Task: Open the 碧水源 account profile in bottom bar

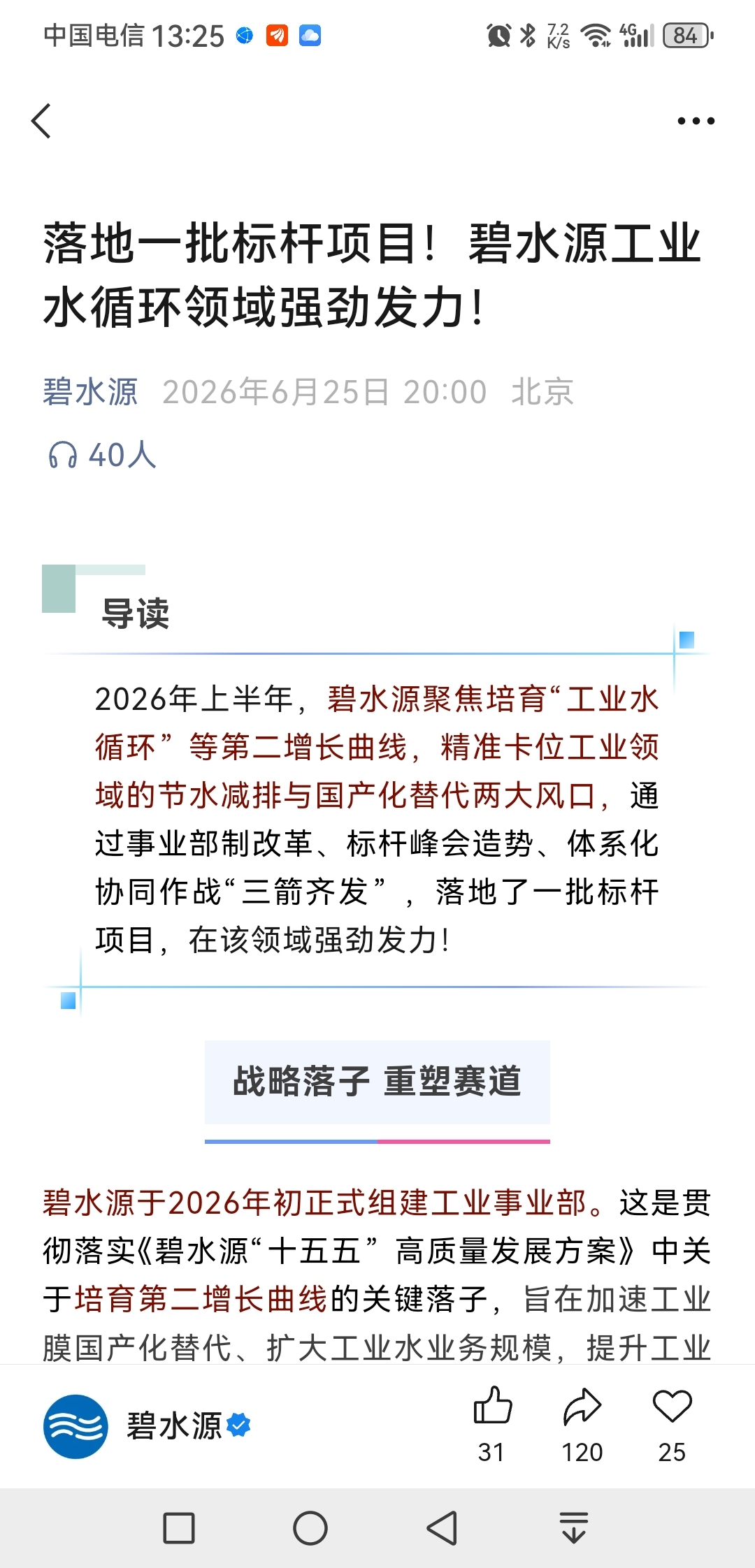Action: pos(147,1426)
